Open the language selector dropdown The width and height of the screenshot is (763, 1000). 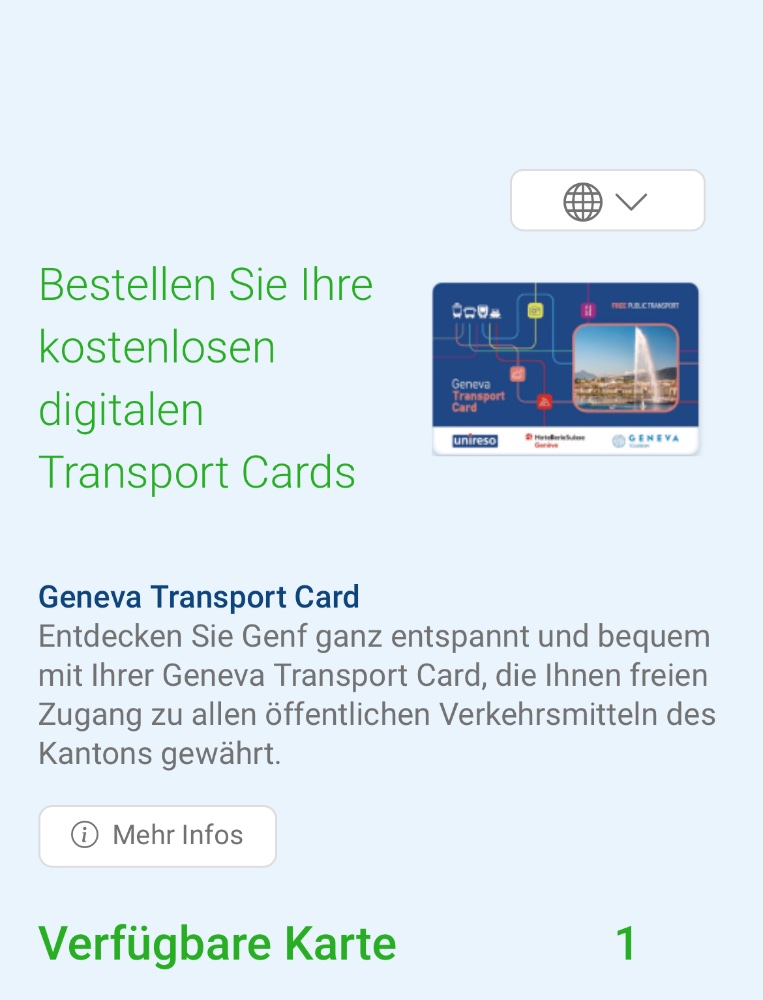coord(607,201)
